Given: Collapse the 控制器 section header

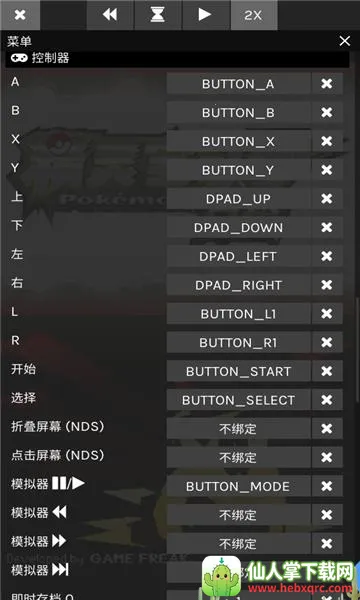Looking at the screenshot, I should click(177, 59).
